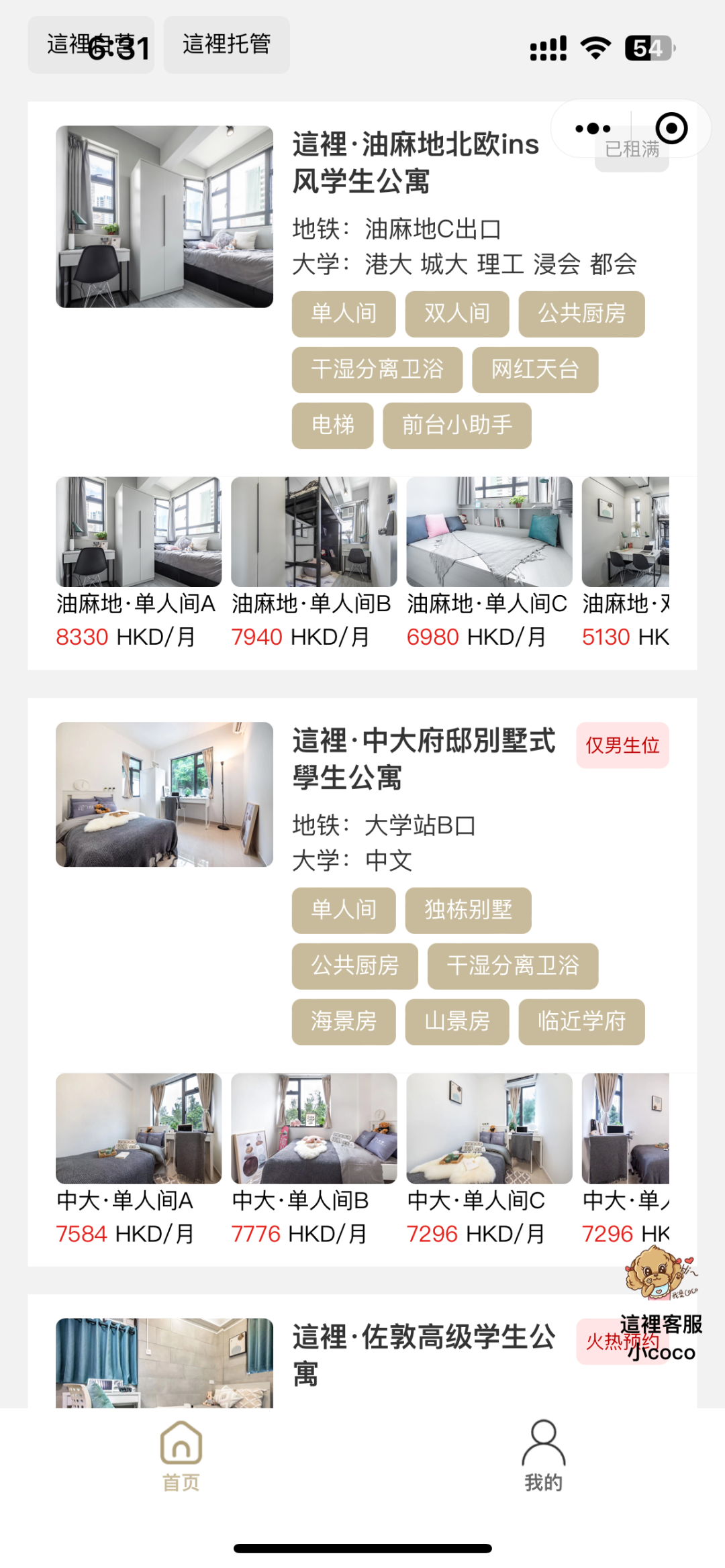Viewport: 725px width, 1568px height.
Task: Switch to the 我的 tab
Action: (x=544, y=1455)
